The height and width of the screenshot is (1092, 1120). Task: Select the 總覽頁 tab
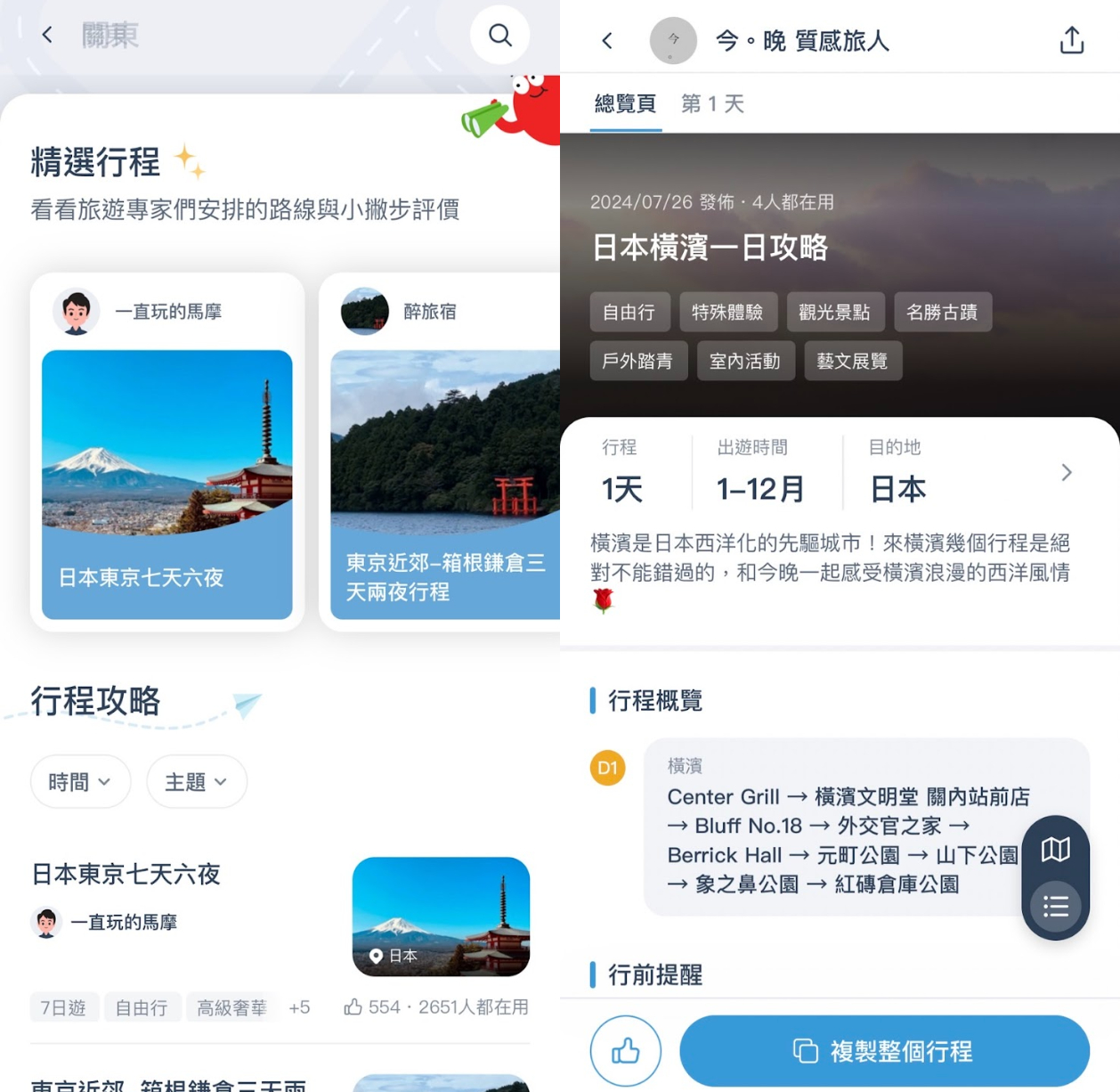pyautogui.click(x=625, y=104)
